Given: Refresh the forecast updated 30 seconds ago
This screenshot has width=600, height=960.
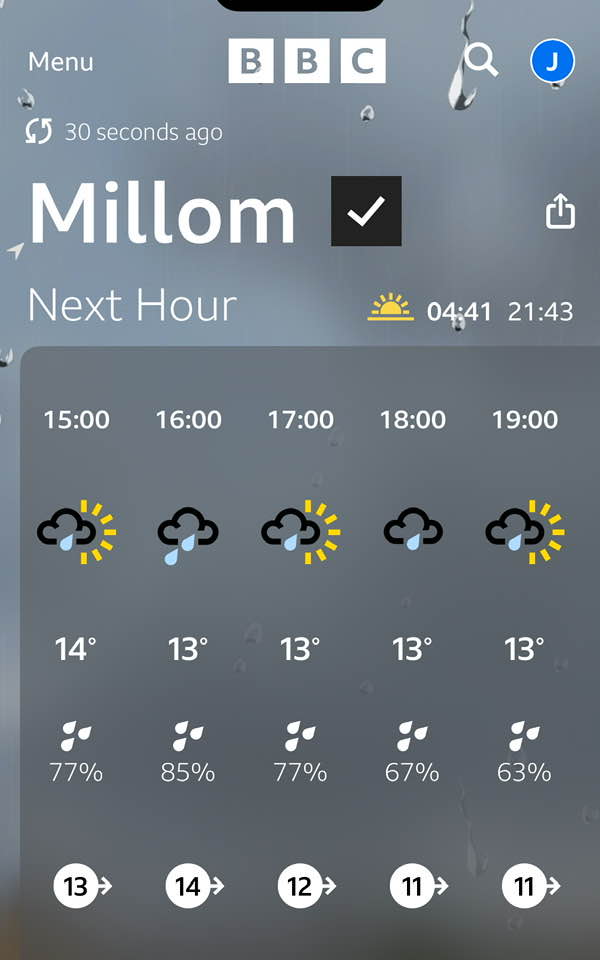Looking at the screenshot, I should pos(39,132).
